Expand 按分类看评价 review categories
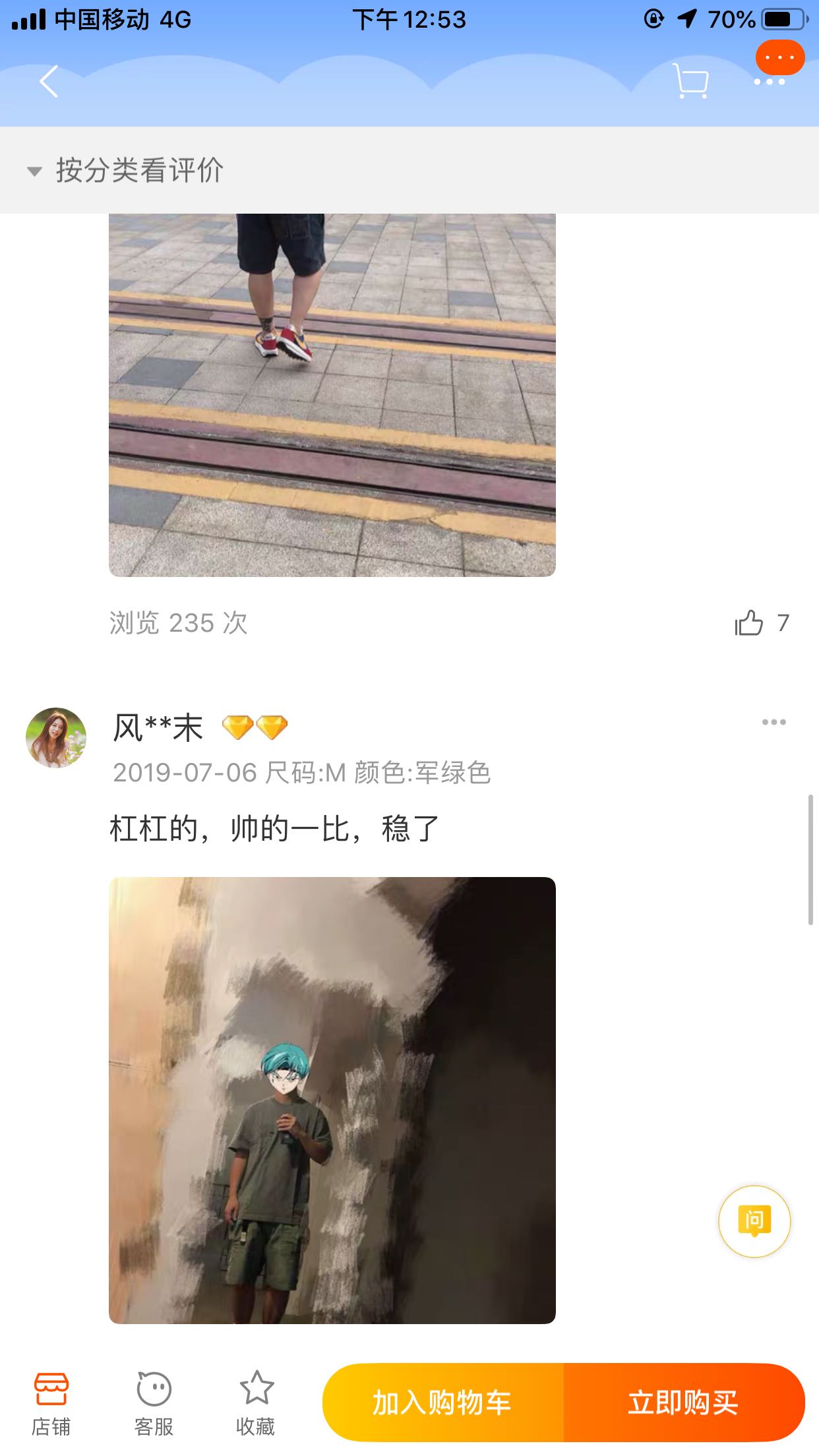Viewport: 819px width, 1456px height. click(x=125, y=170)
